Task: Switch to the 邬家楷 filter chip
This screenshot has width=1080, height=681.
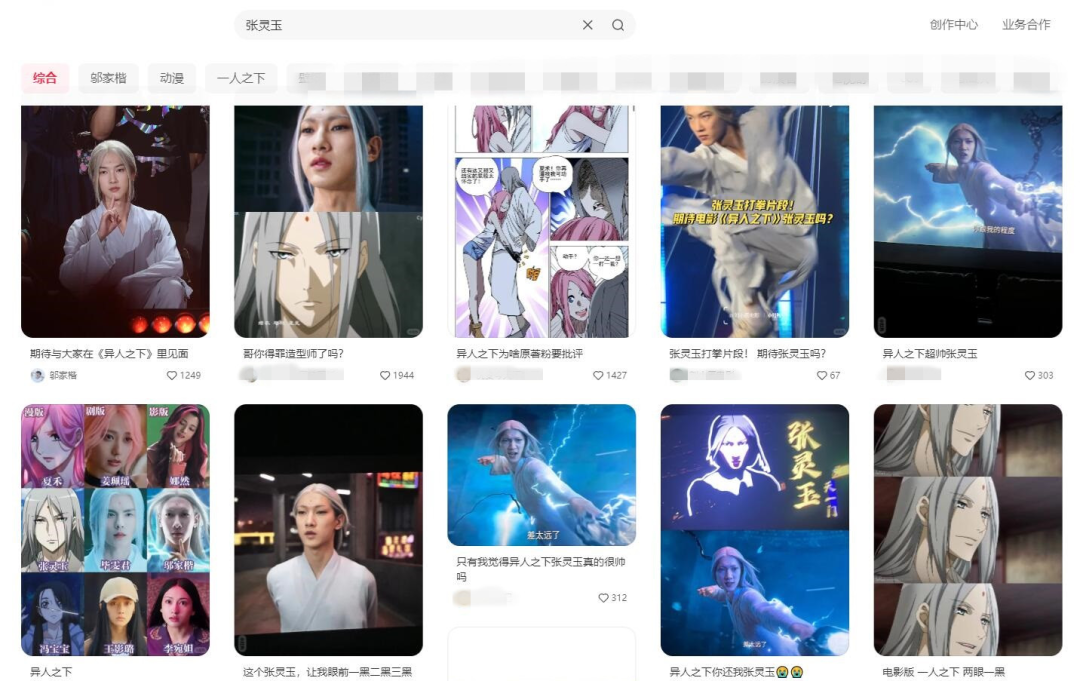Action: coord(108,78)
